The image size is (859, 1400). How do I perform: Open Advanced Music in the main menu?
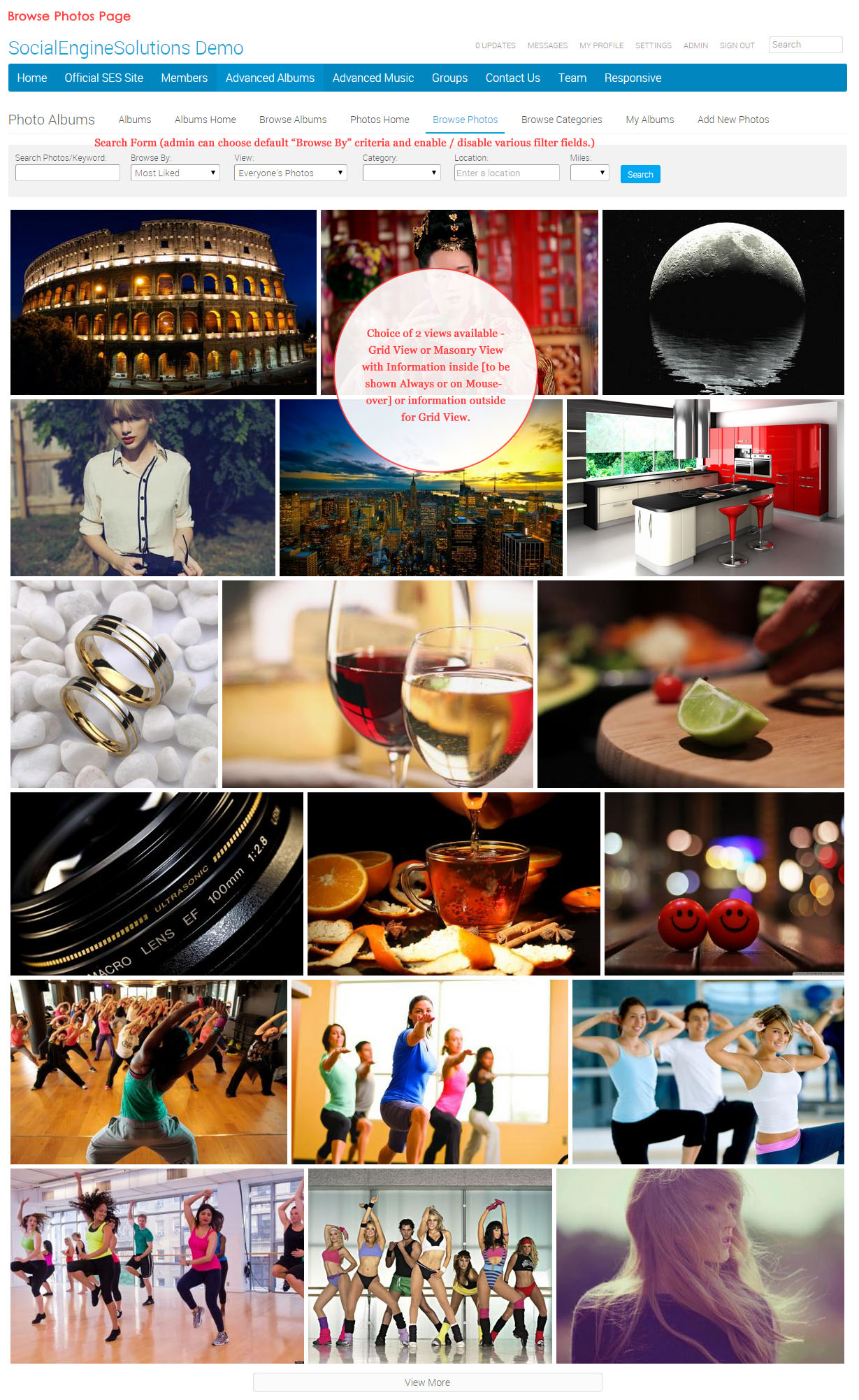coord(373,78)
